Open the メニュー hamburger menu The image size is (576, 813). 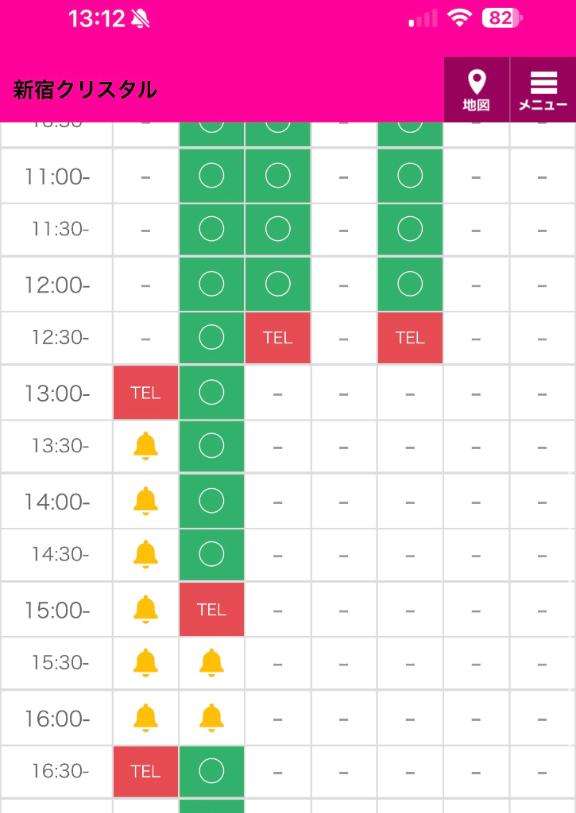click(543, 90)
